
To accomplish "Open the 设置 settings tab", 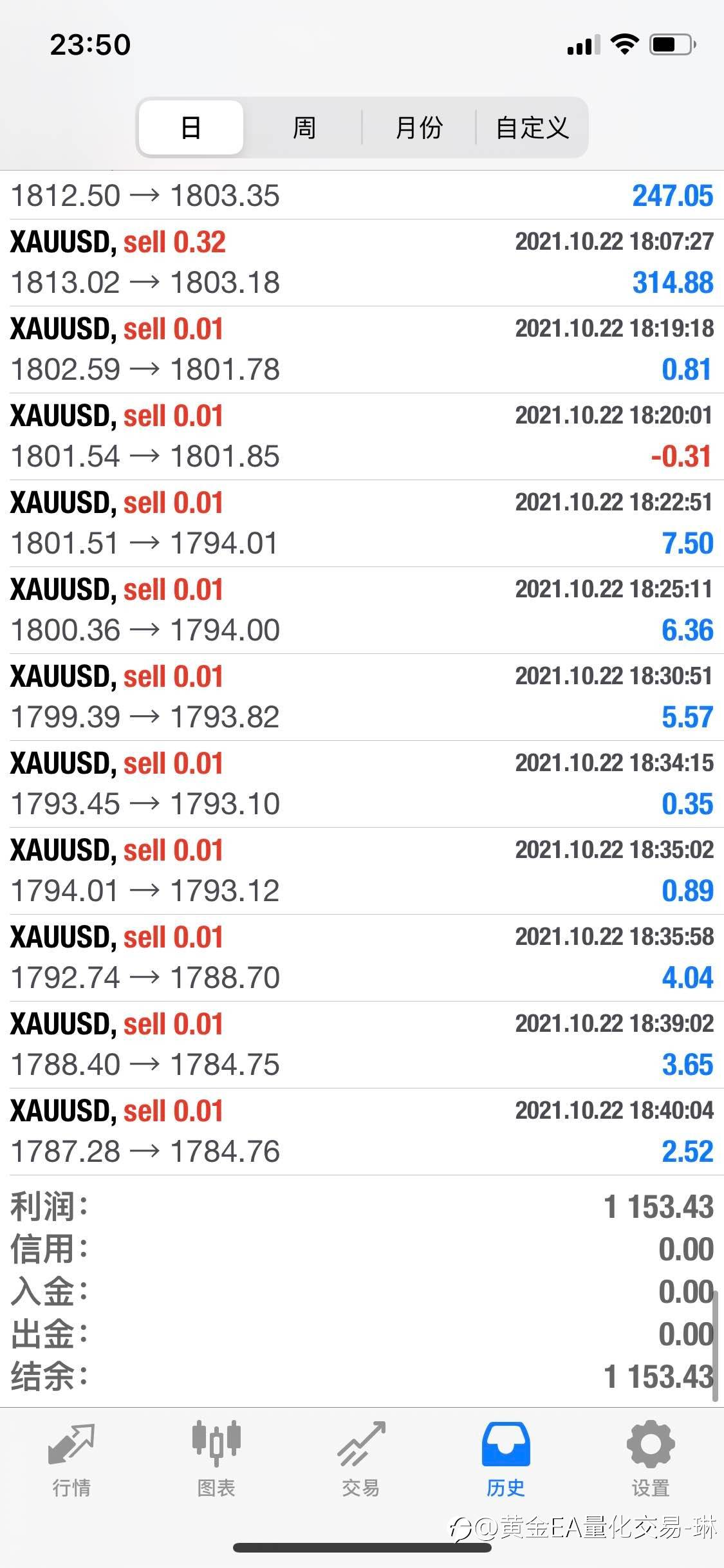I will coord(651,1459).
